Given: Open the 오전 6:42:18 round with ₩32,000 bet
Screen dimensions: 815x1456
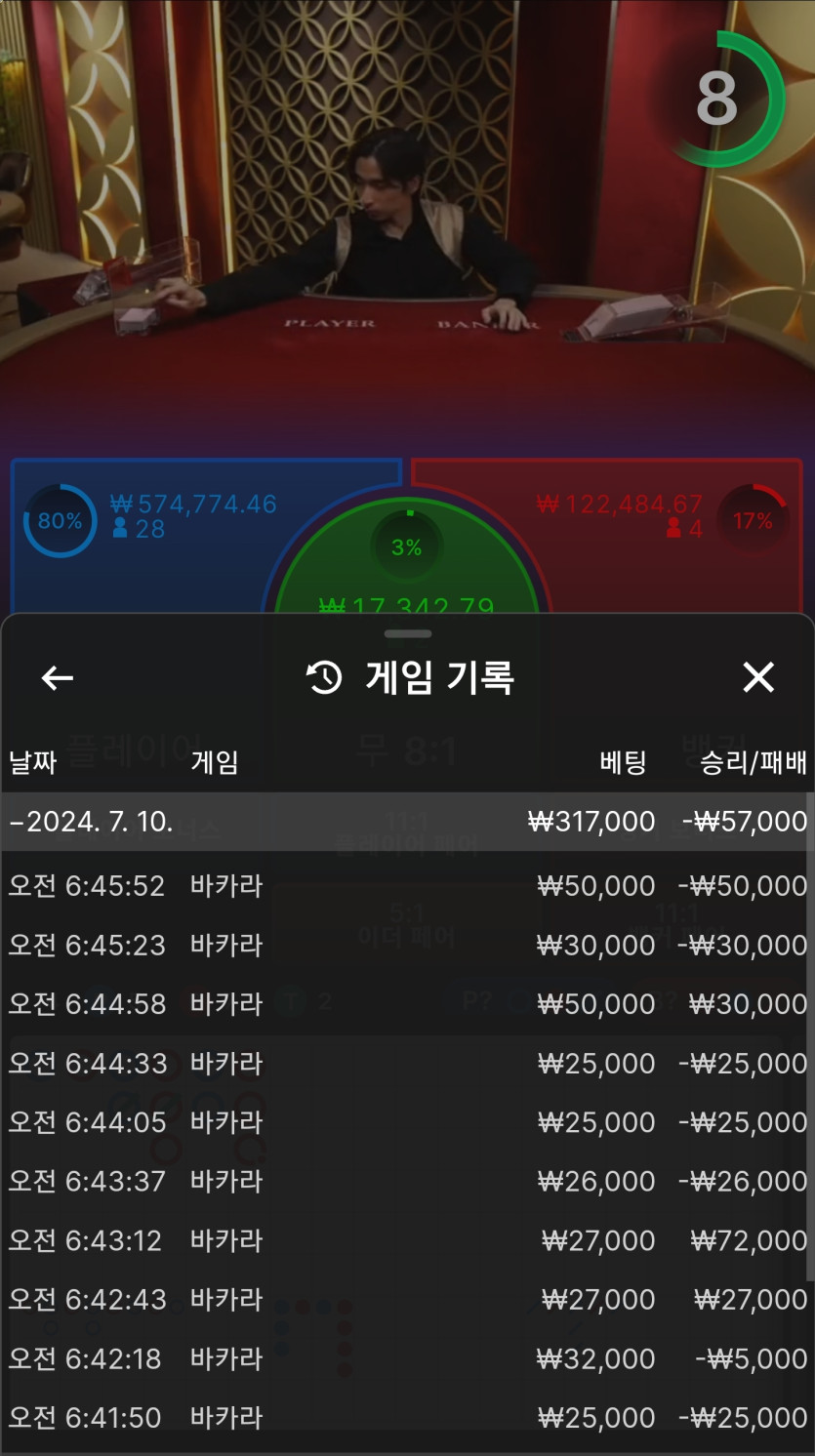Looking at the screenshot, I should point(407,1358).
